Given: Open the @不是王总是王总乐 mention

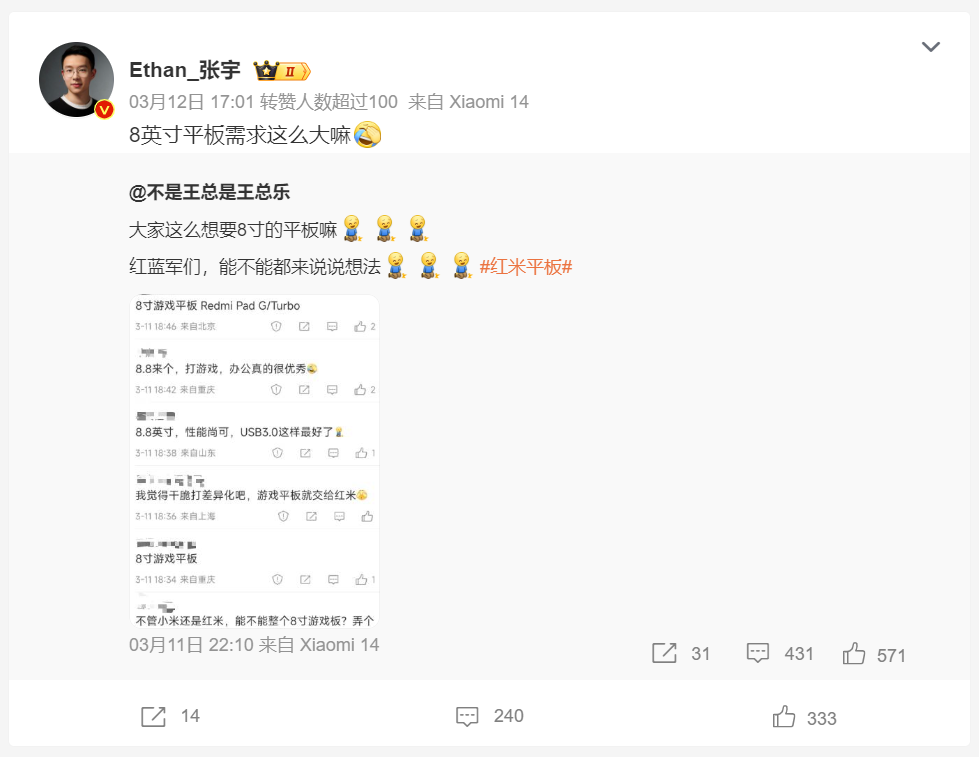Looking at the screenshot, I should point(210,192).
